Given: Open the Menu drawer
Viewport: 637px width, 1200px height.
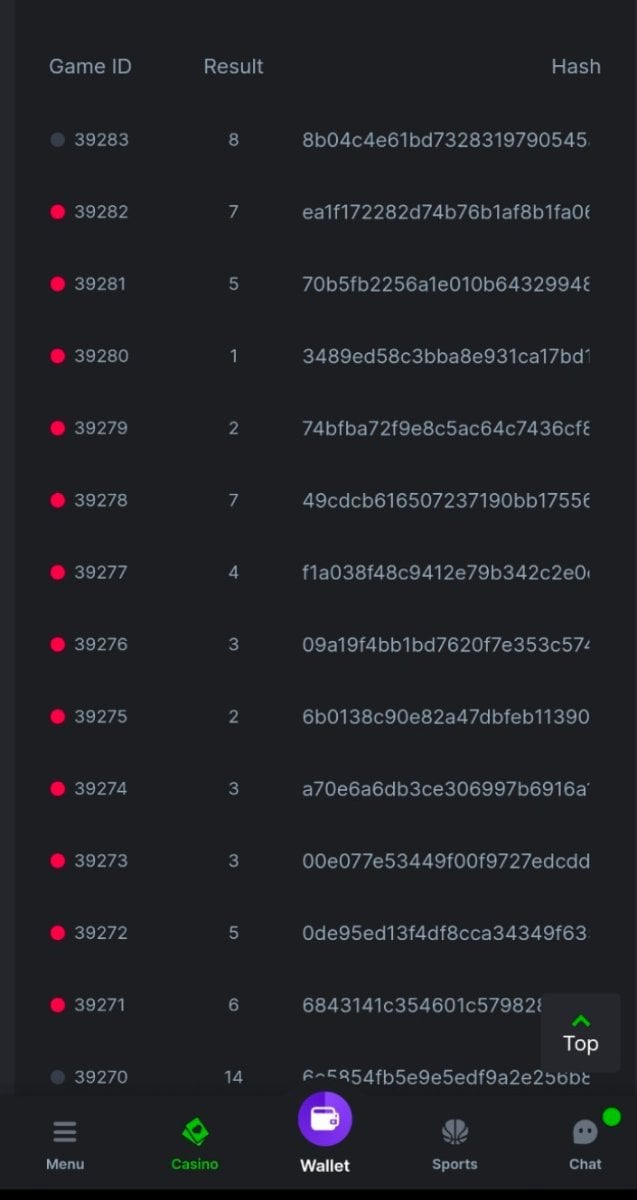Looking at the screenshot, I should coord(65,1143).
